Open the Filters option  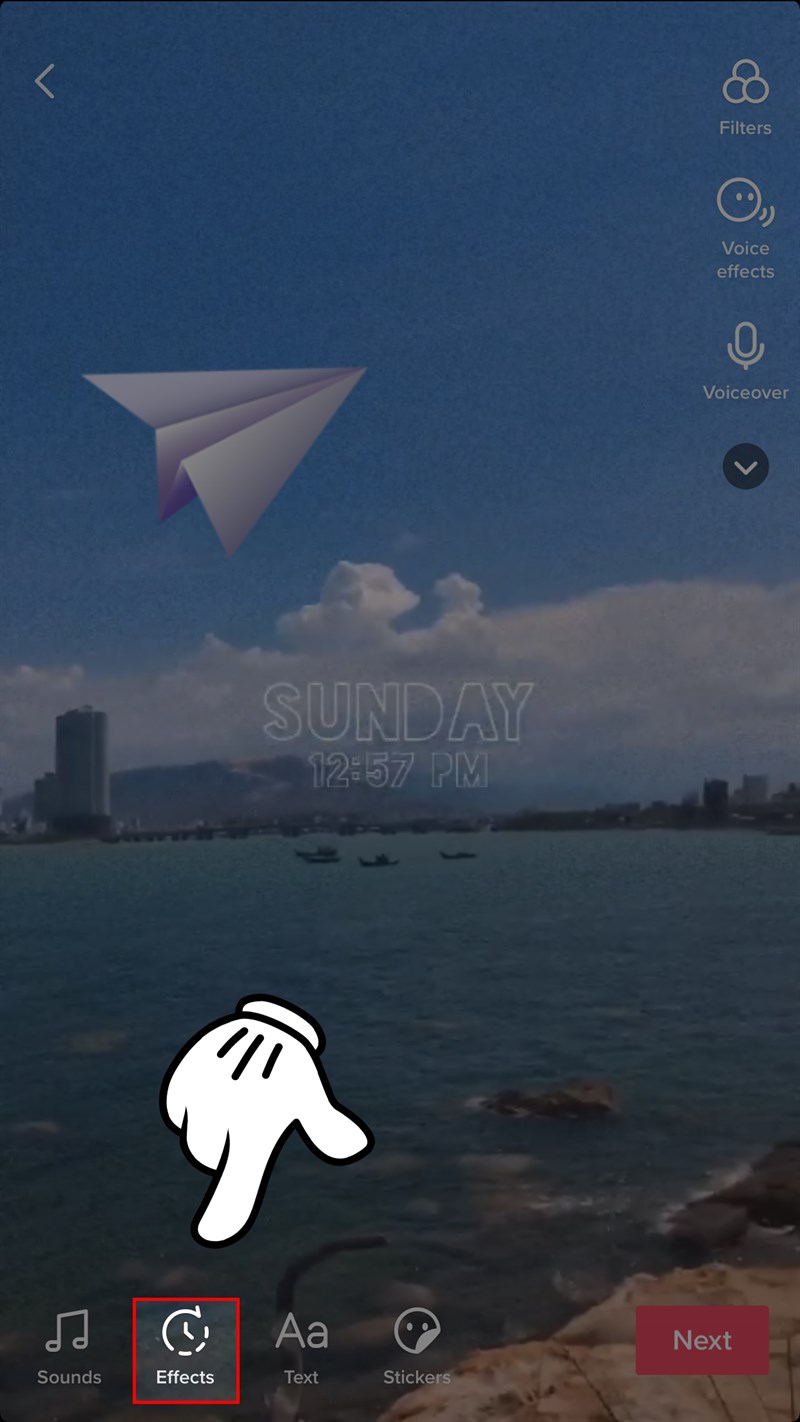[x=745, y=97]
